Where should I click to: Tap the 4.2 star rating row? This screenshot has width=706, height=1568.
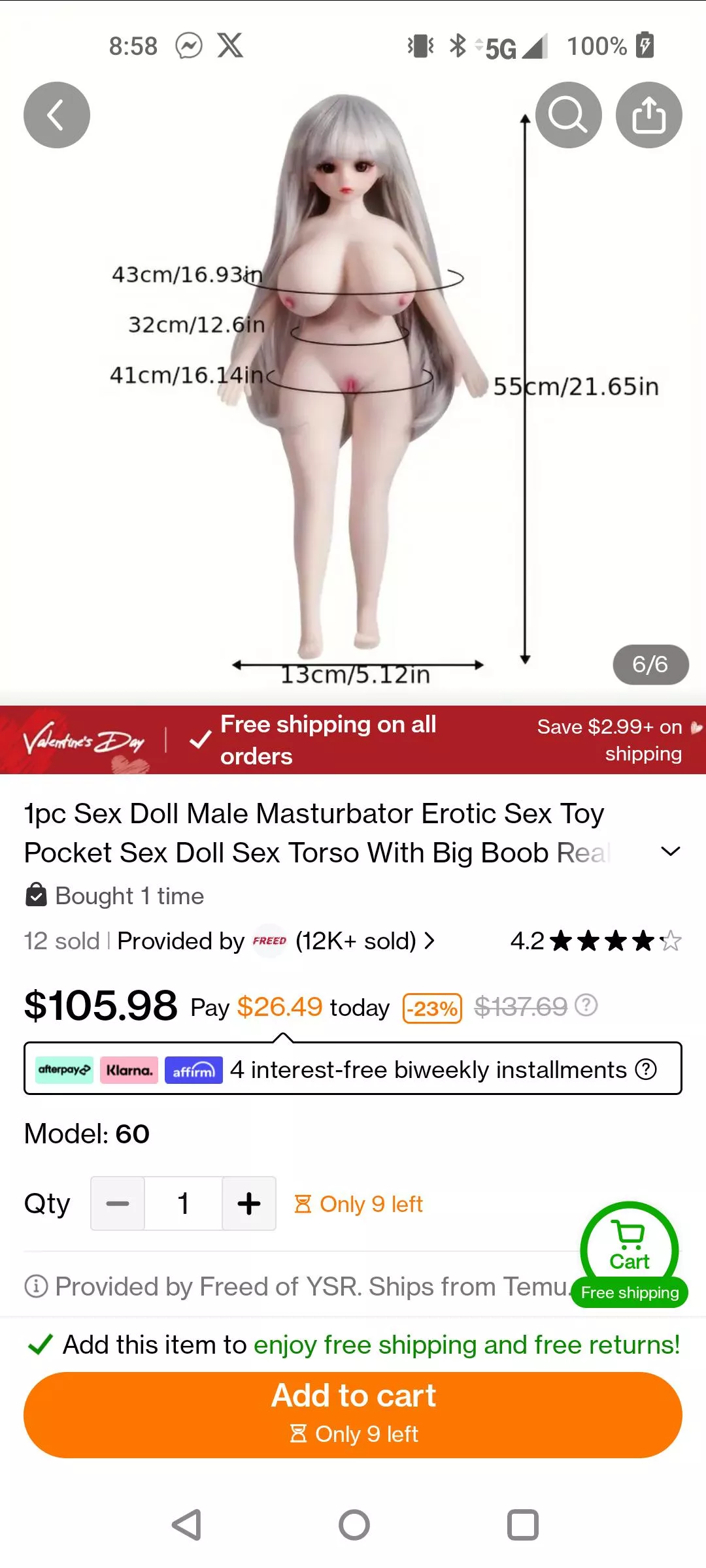tap(594, 941)
